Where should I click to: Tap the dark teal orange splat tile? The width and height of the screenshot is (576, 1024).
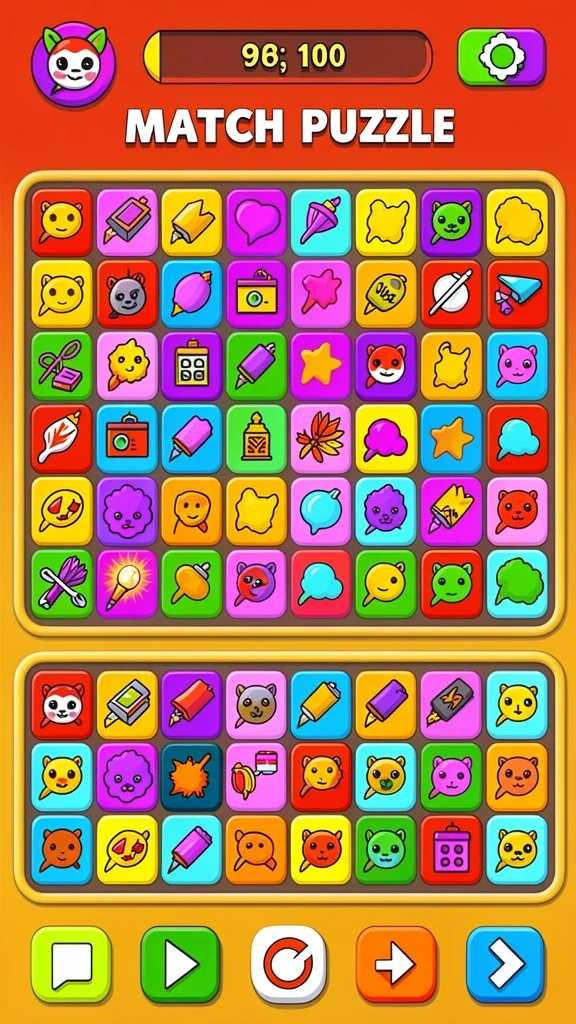point(191,777)
